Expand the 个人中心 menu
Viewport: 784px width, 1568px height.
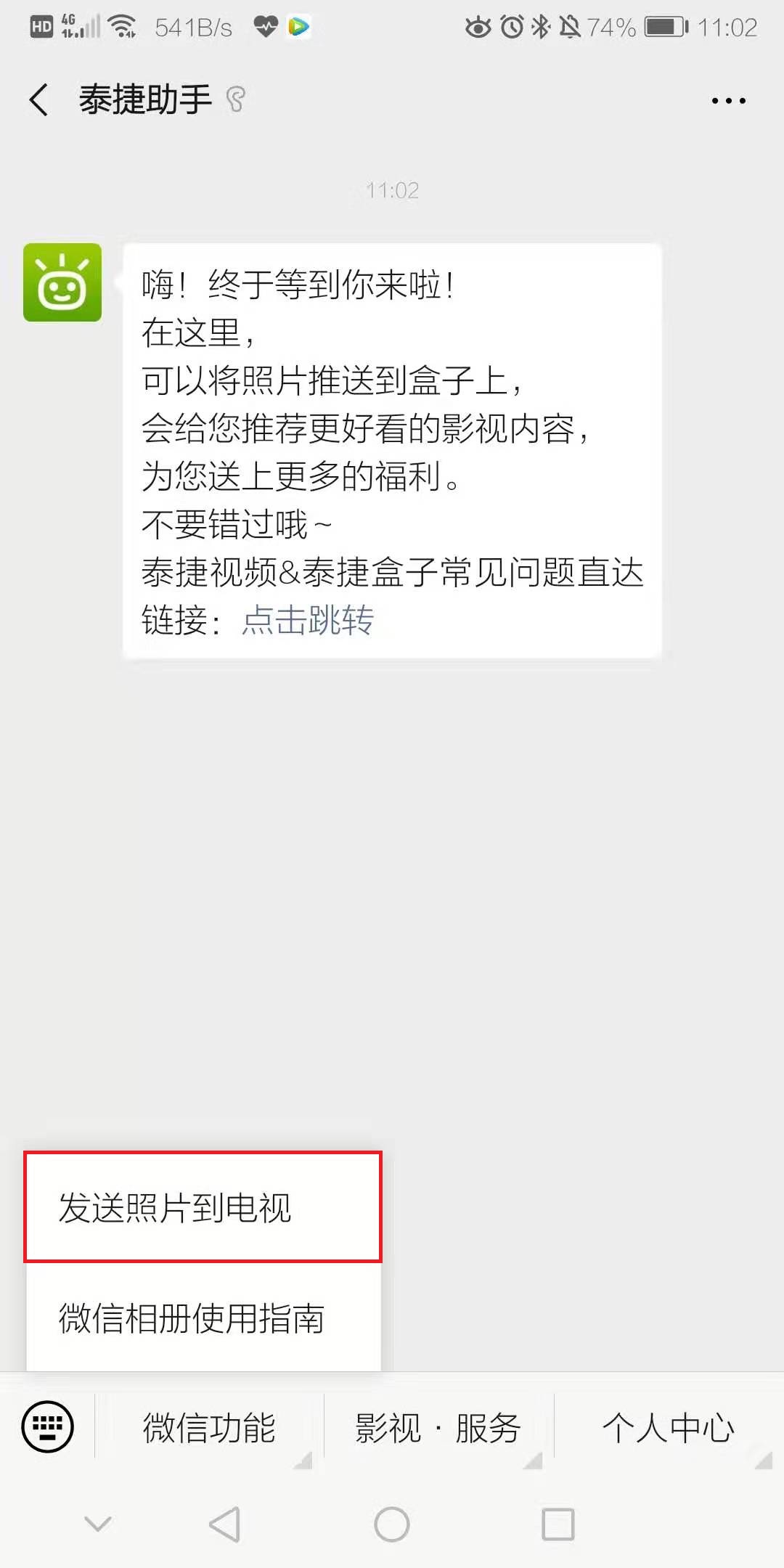668,1428
